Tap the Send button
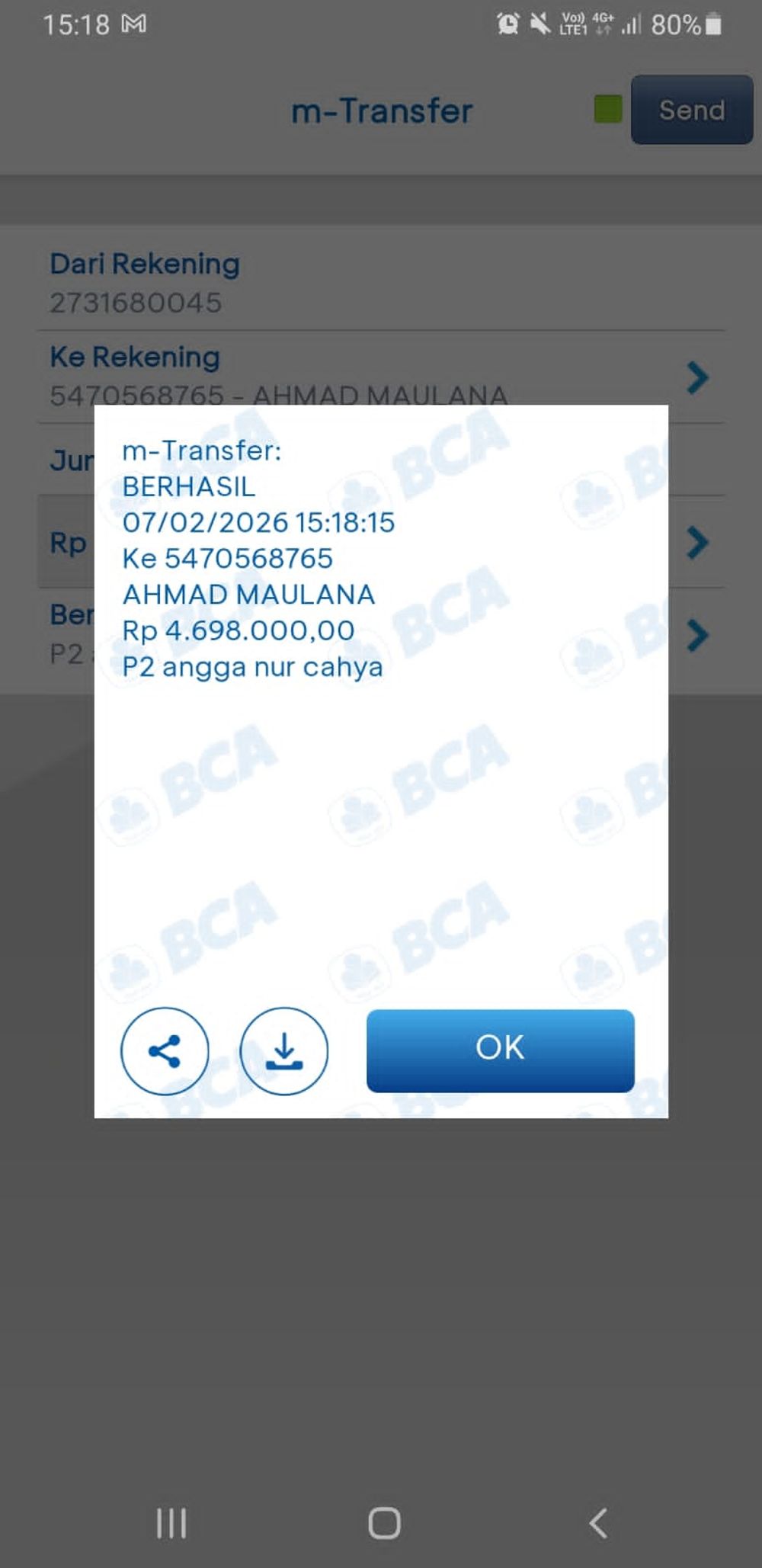762x1568 pixels. point(691,111)
